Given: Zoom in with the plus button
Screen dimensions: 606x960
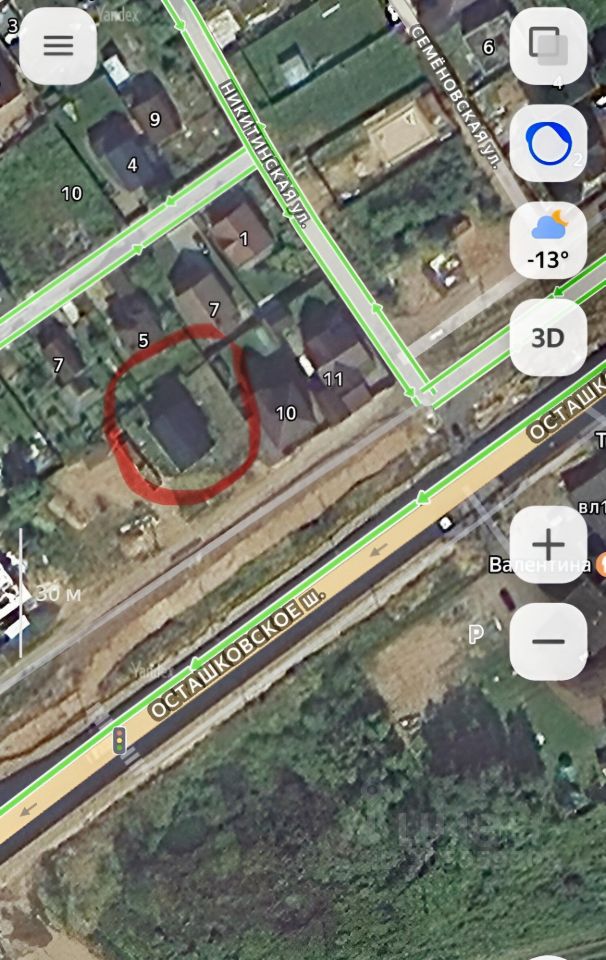Looking at the screenshot, I should coord(547,545).
